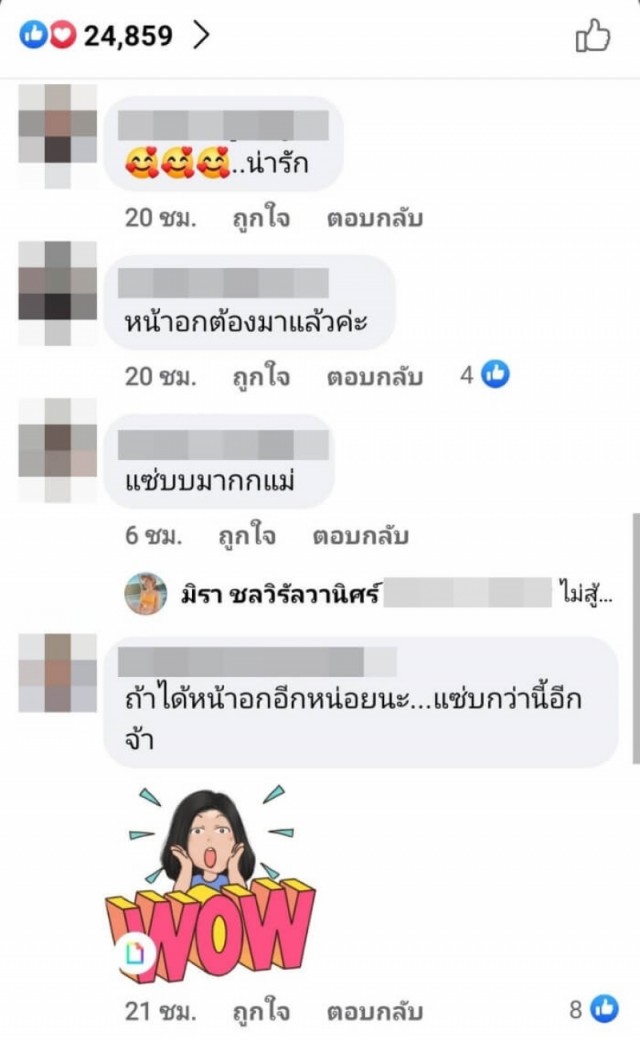
Task: Like the comment "หน้าอกต้องมาแล้วค่ะ"
Action: 261,377
